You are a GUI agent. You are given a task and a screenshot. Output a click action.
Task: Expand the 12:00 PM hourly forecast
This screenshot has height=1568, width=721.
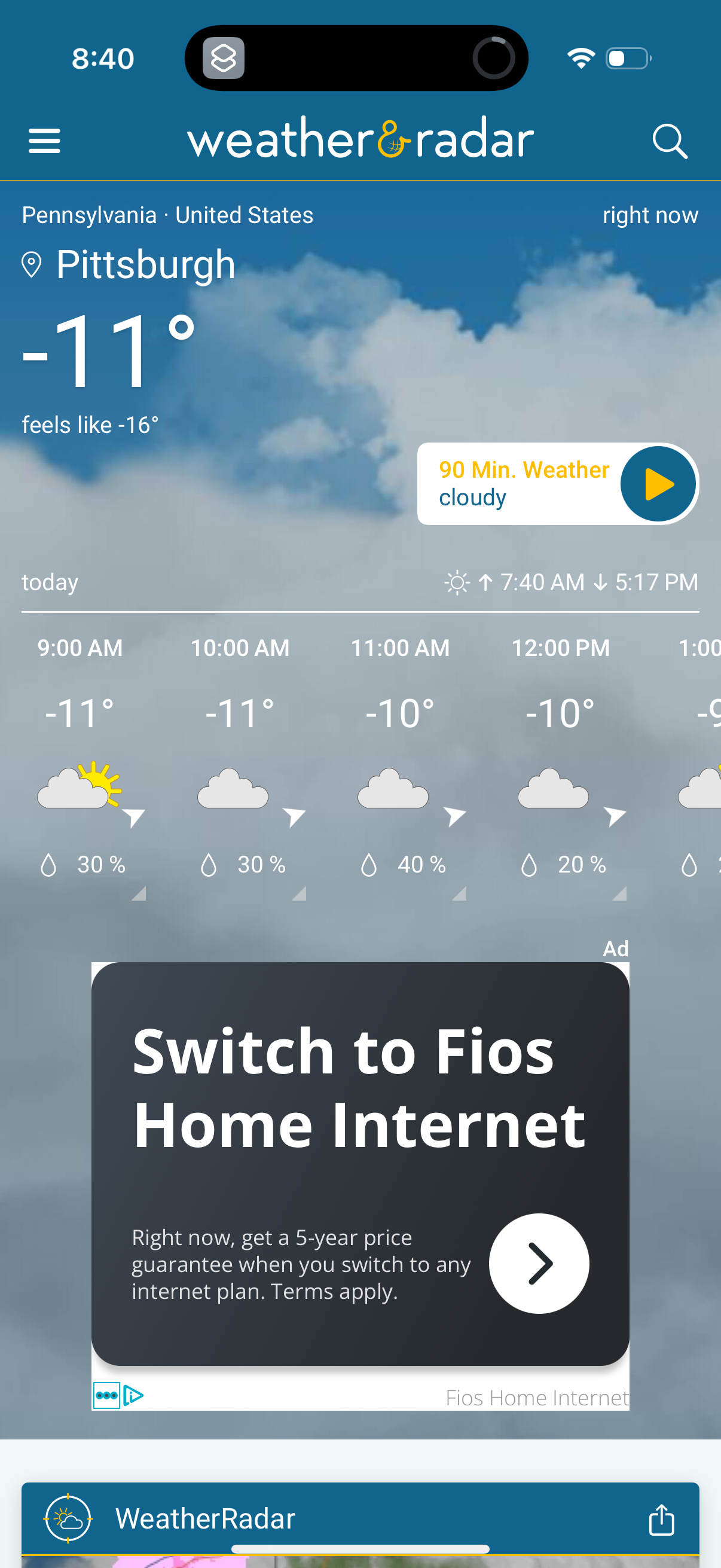tap(620, 894)
